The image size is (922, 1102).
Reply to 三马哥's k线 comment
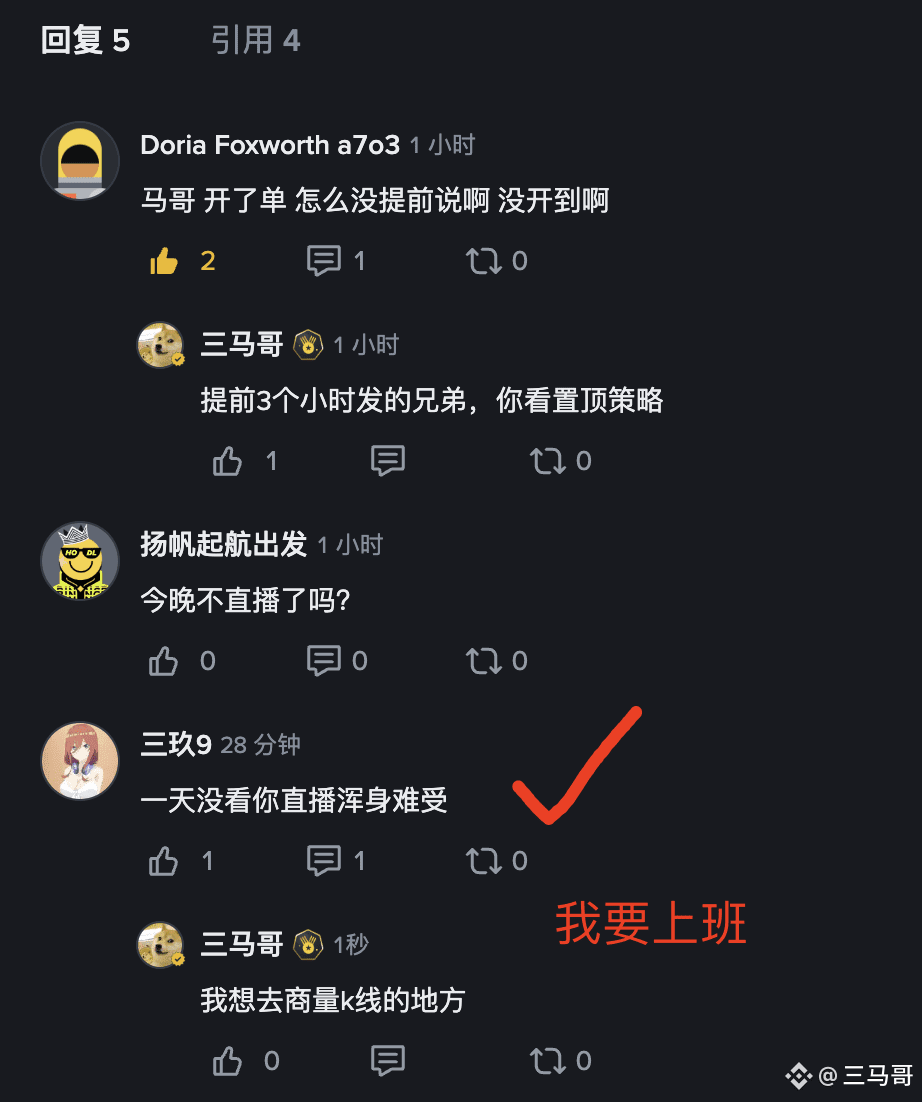pos(387,1061)
